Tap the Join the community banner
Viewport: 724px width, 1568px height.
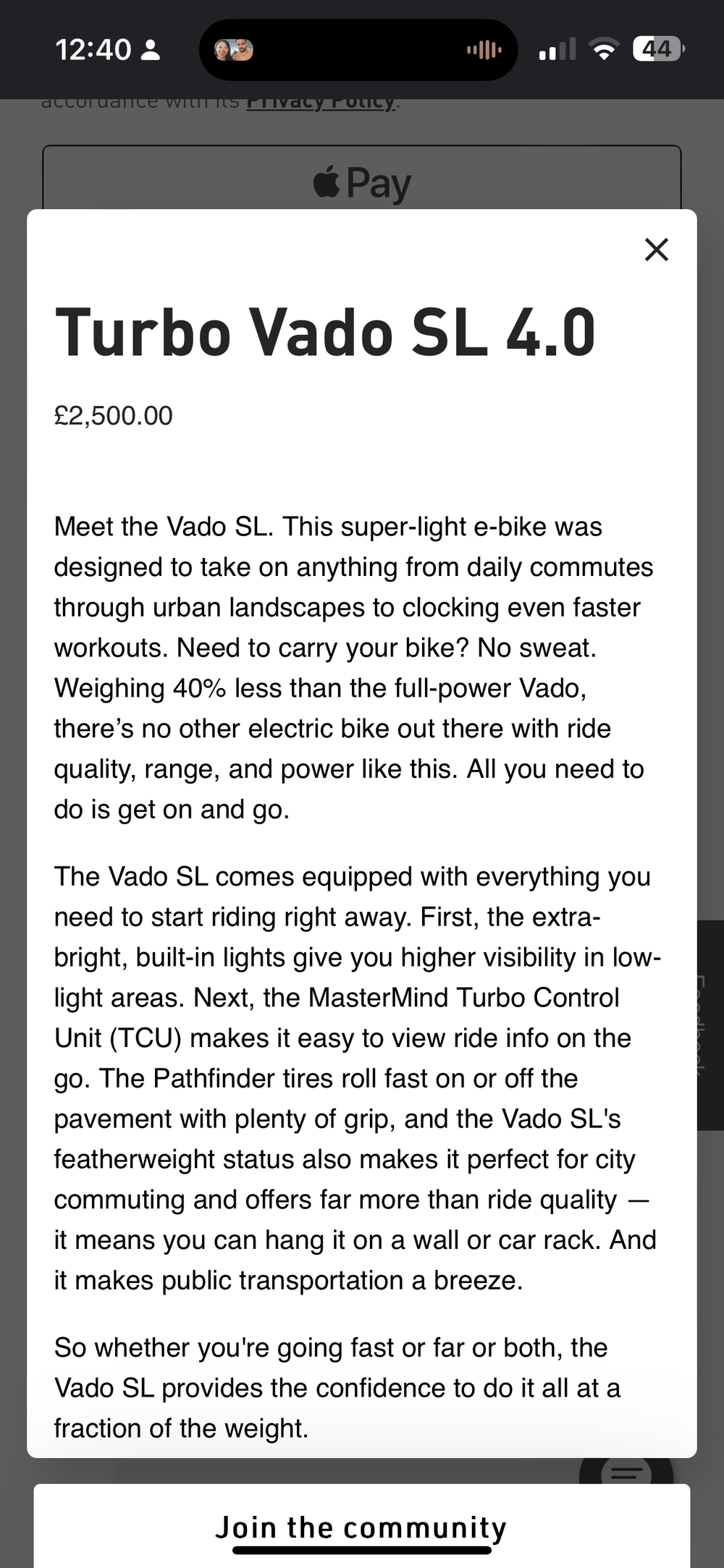pyautogui.click(x=361, y=1527)
